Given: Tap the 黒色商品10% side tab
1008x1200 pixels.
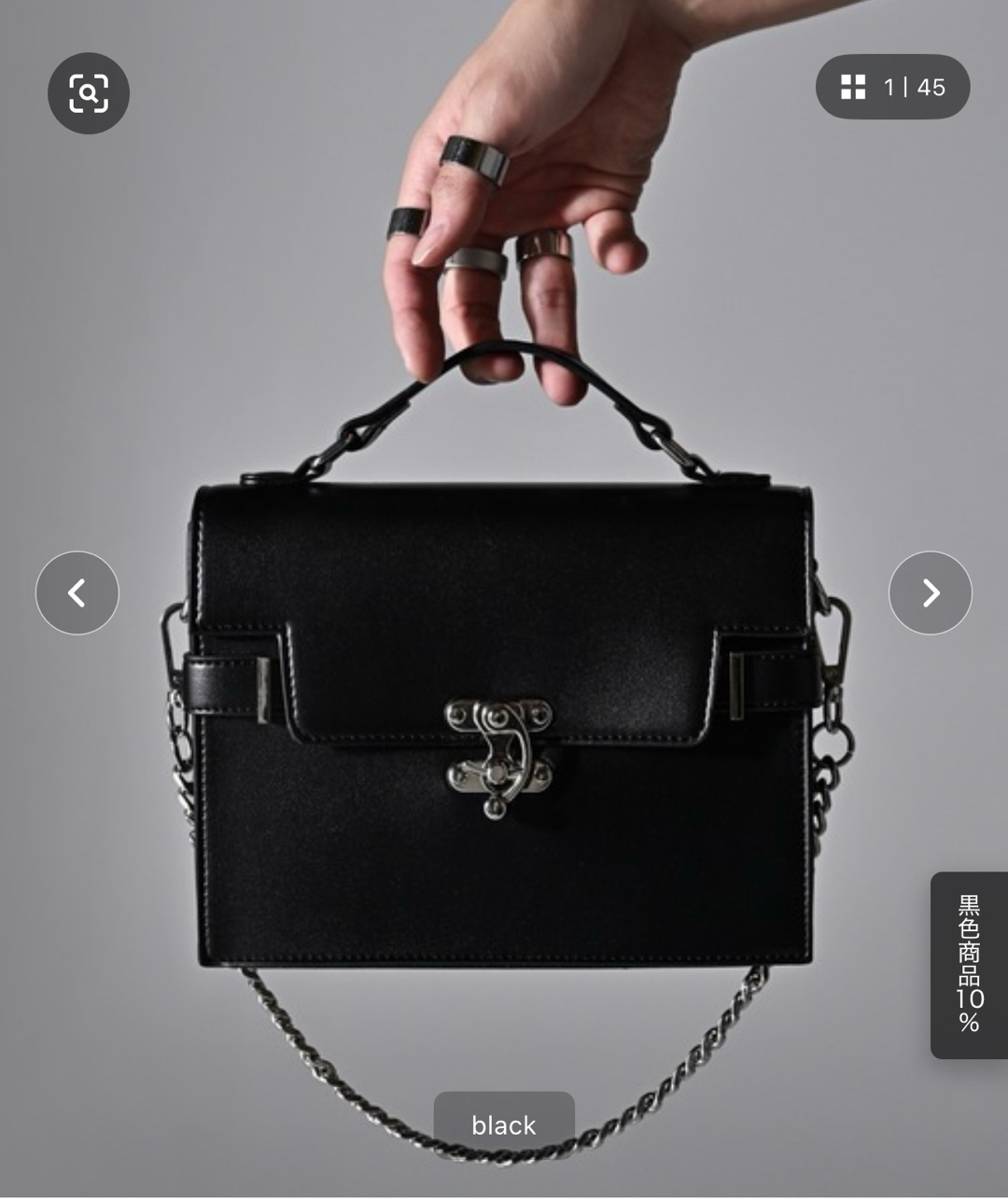Looking at the screenshot, I should [x=969, y=965].
